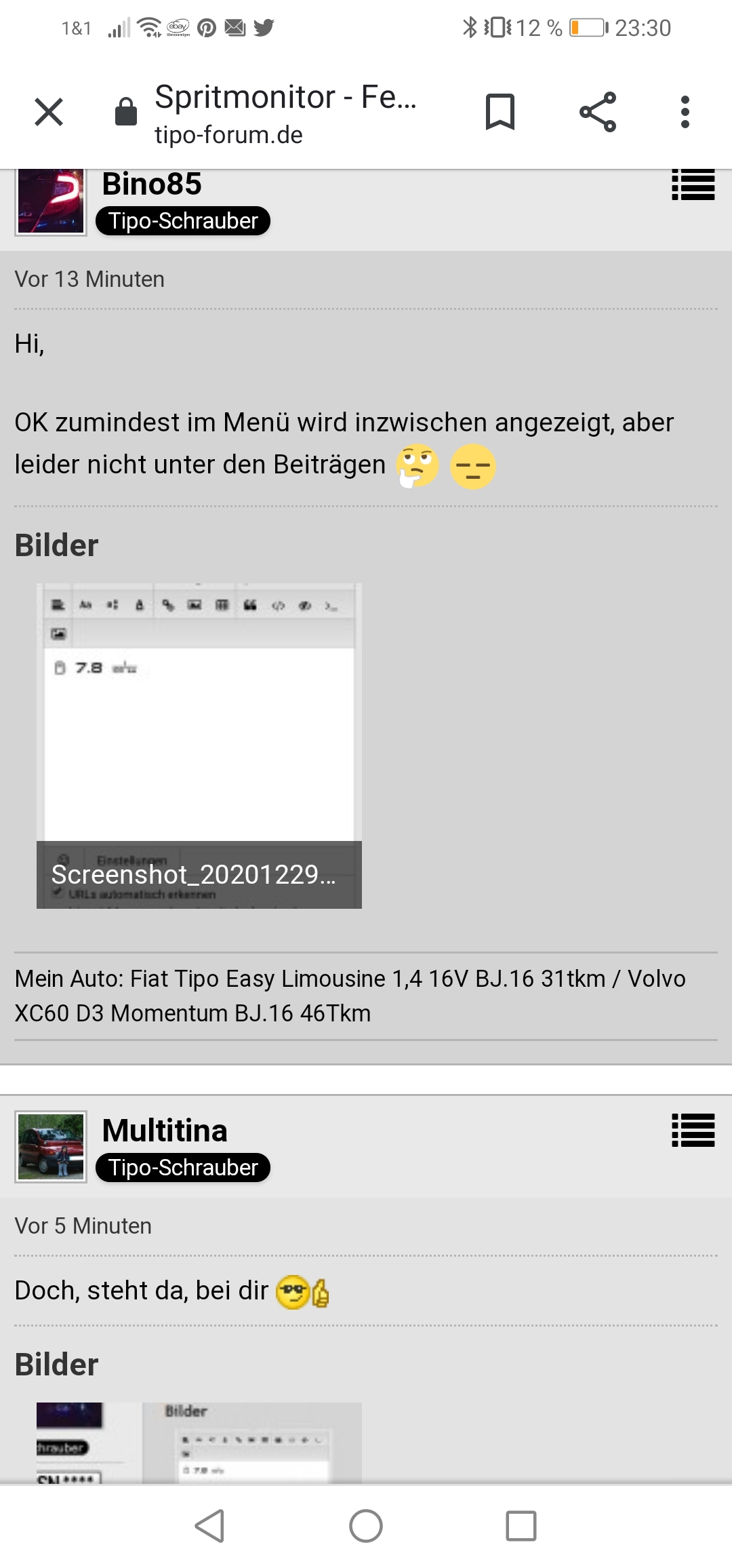This screenshot has height=1568, width=732.
Task: Tap Multitina's avatar picture
Action: (x=51, y=1147)
